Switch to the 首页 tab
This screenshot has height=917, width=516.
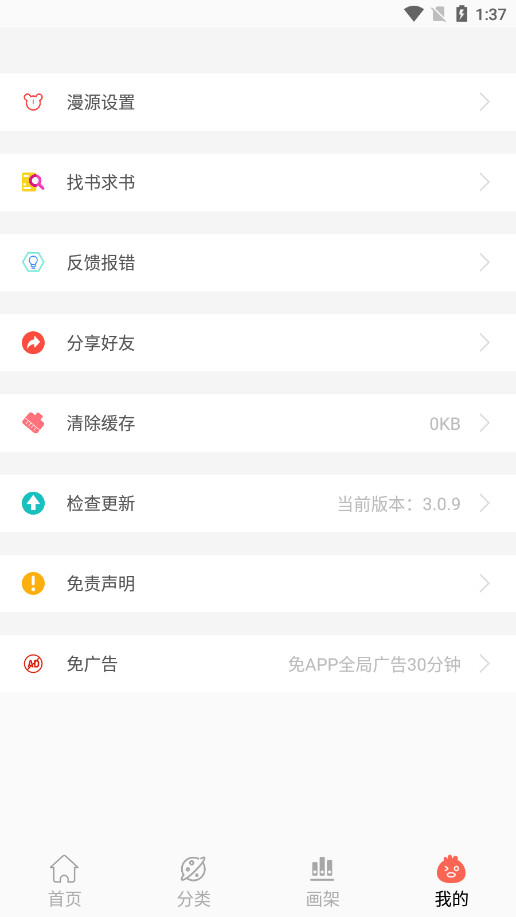[64, 881]
